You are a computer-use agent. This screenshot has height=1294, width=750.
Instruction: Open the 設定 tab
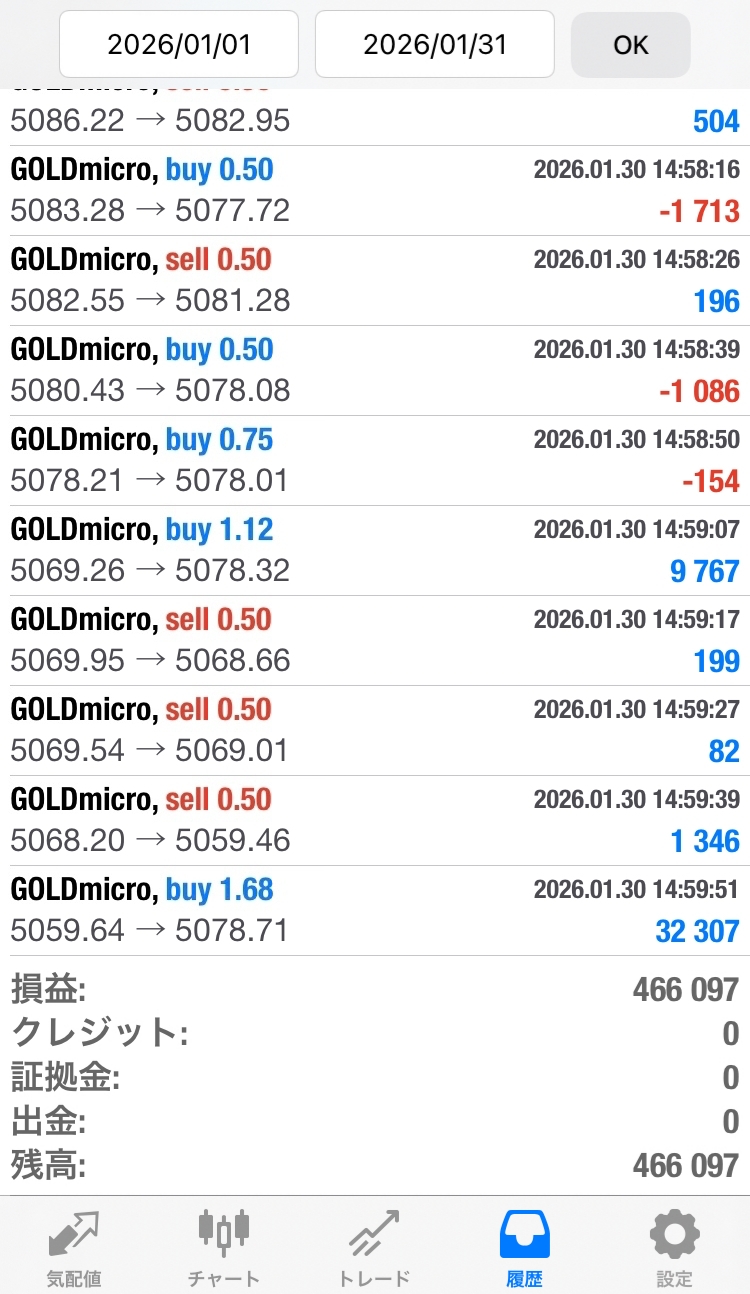[x=675, y=1246]
